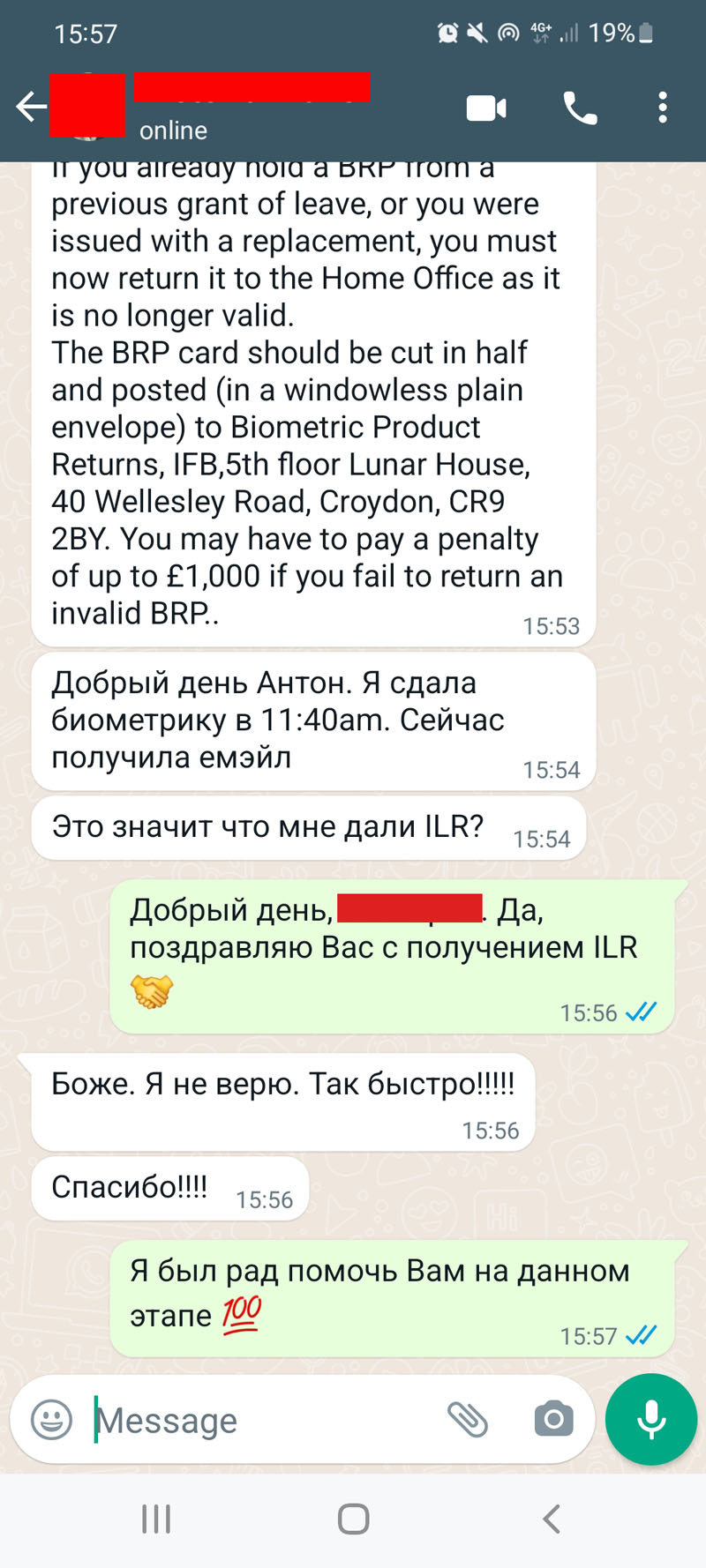Focus the Message text field
The width and height of the screenshot is (706, 1568).
click(265, 1420)
